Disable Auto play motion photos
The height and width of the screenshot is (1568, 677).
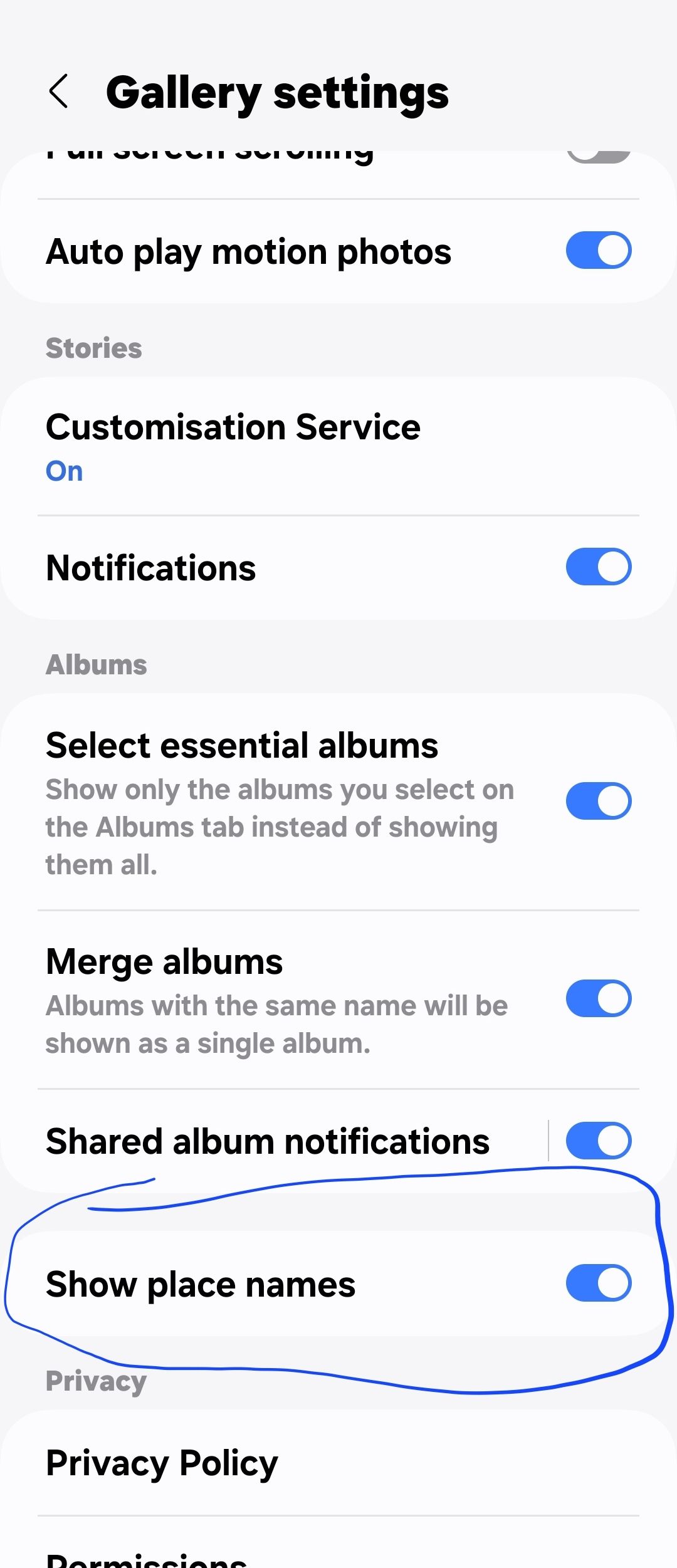597,251
